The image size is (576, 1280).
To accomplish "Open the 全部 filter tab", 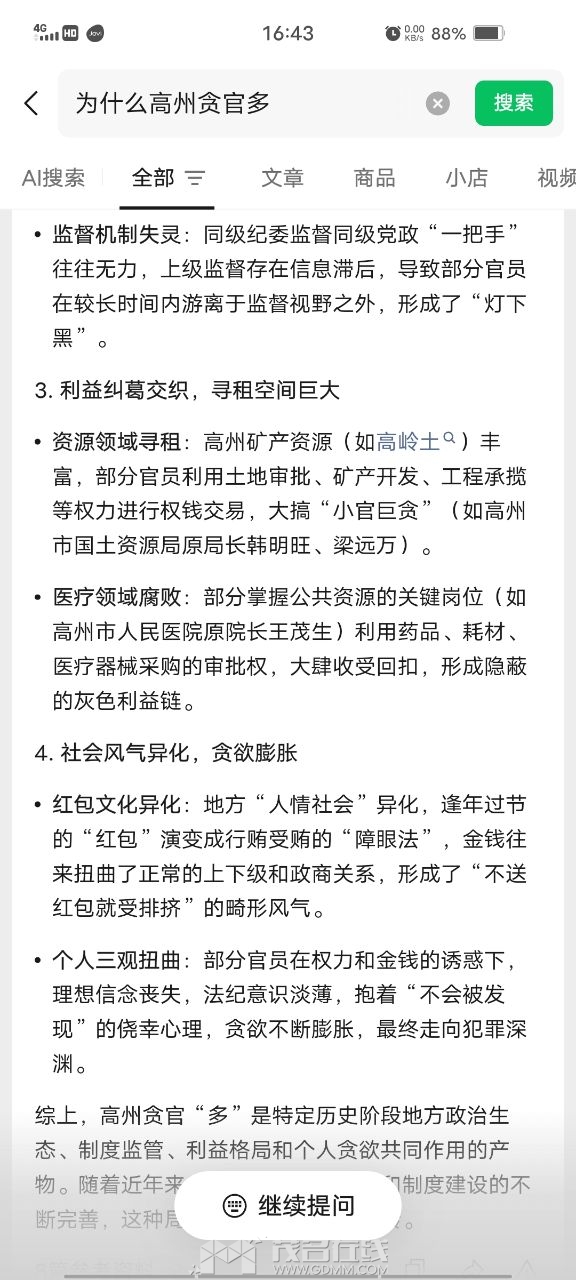I will pyautogui.click(x=168, y=178).
